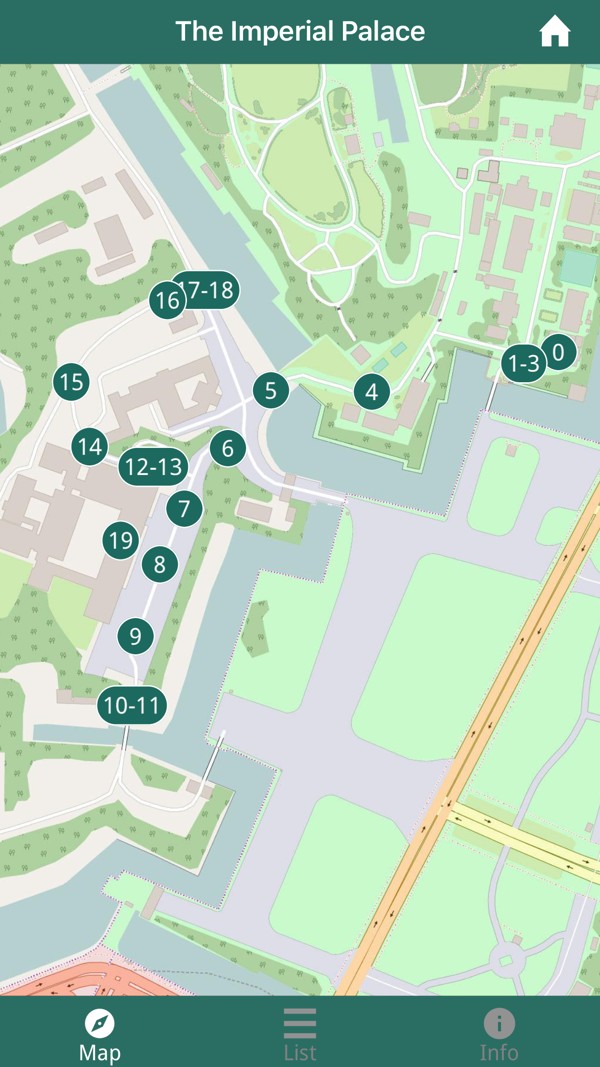The image size is (600, 1067).
Task: Select map marker 14
Action: [x=90, y=447]
